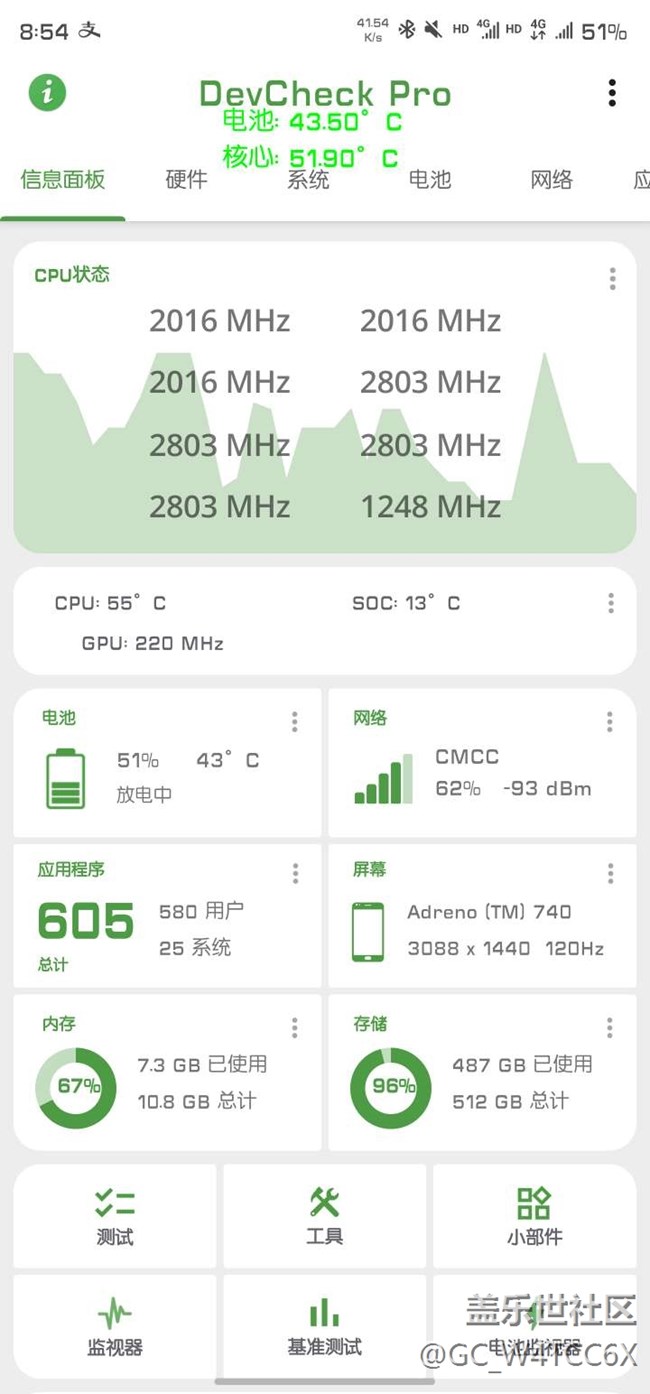
Task: Open the CPU状态 card options menu
Action: coord(612,279)
